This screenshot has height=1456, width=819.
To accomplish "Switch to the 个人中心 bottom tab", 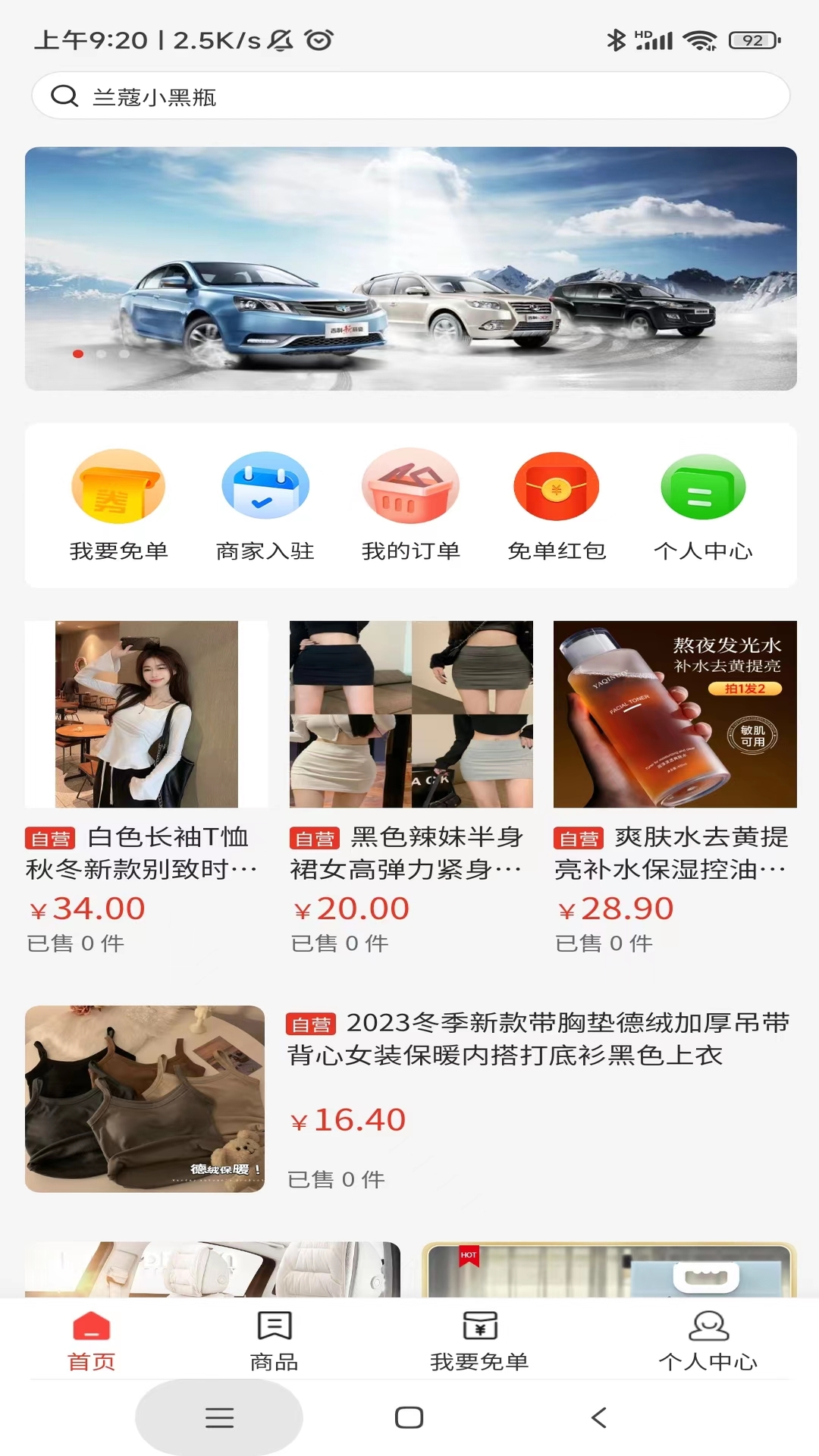I will [708, 1341].
